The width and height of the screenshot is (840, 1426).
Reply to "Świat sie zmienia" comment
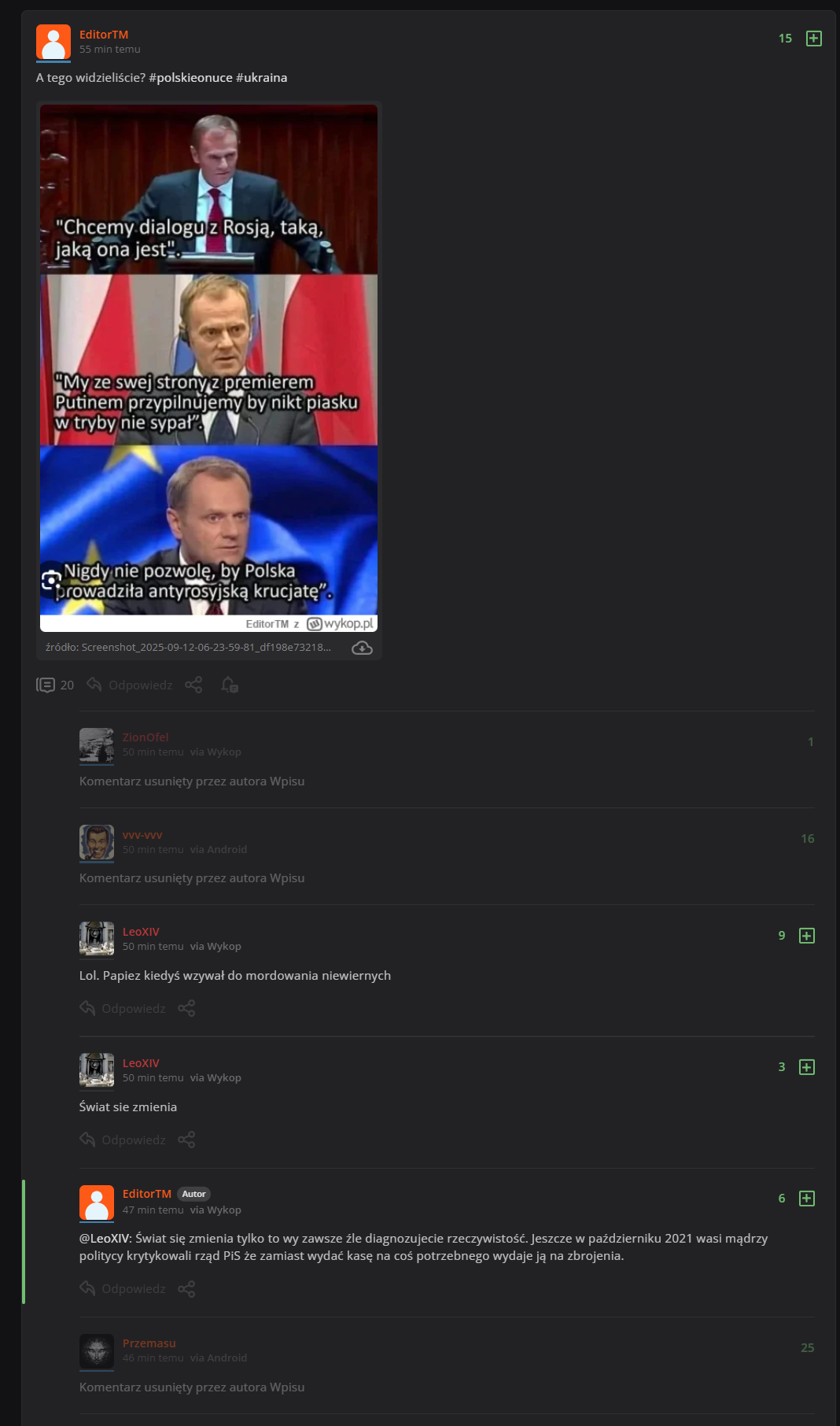pyautogui.click(x=123, y=1140)
